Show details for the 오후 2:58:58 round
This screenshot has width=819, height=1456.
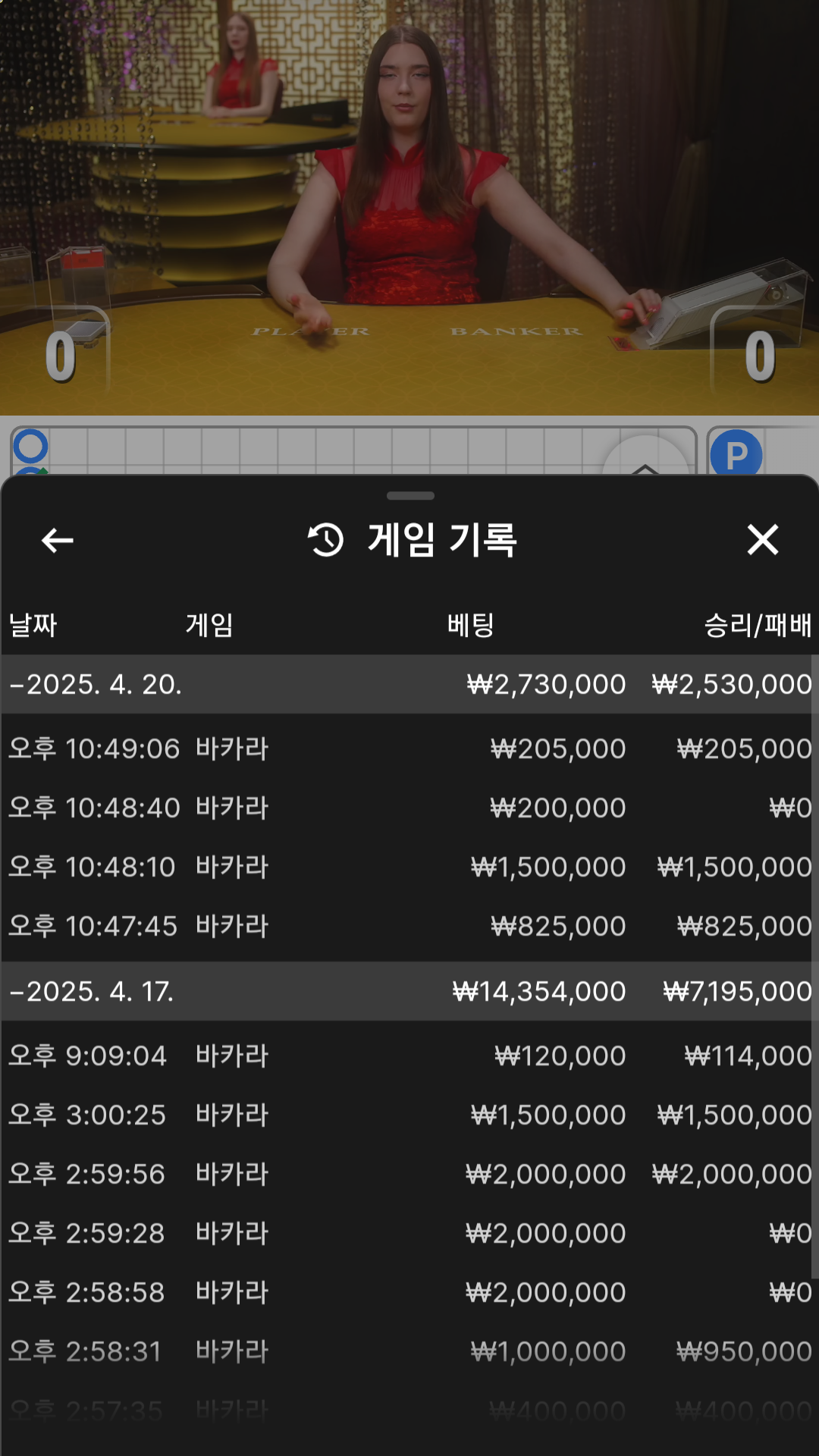click(409, 1293)
